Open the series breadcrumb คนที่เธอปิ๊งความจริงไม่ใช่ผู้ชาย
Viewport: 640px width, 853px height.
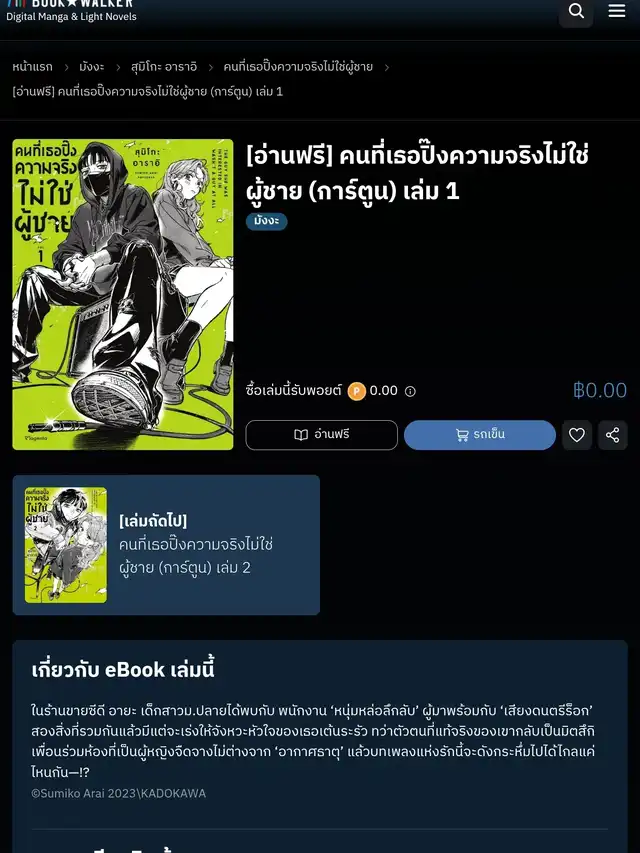pos(298,67)
